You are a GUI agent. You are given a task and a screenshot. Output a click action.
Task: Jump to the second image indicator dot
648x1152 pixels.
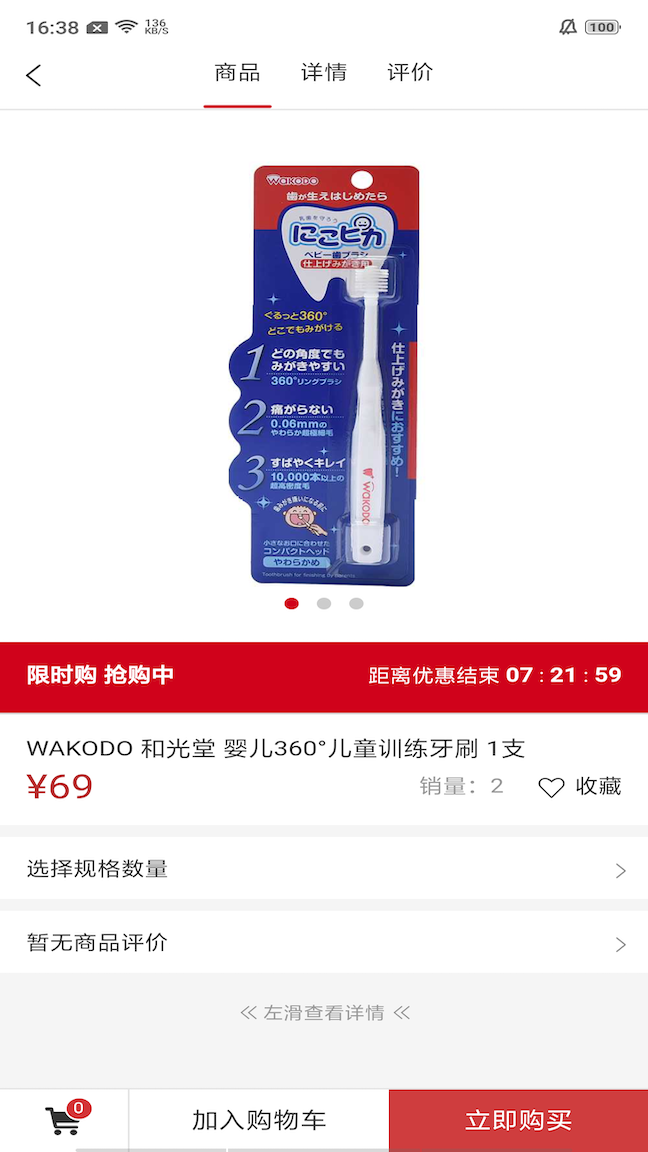tap(324, 604)
